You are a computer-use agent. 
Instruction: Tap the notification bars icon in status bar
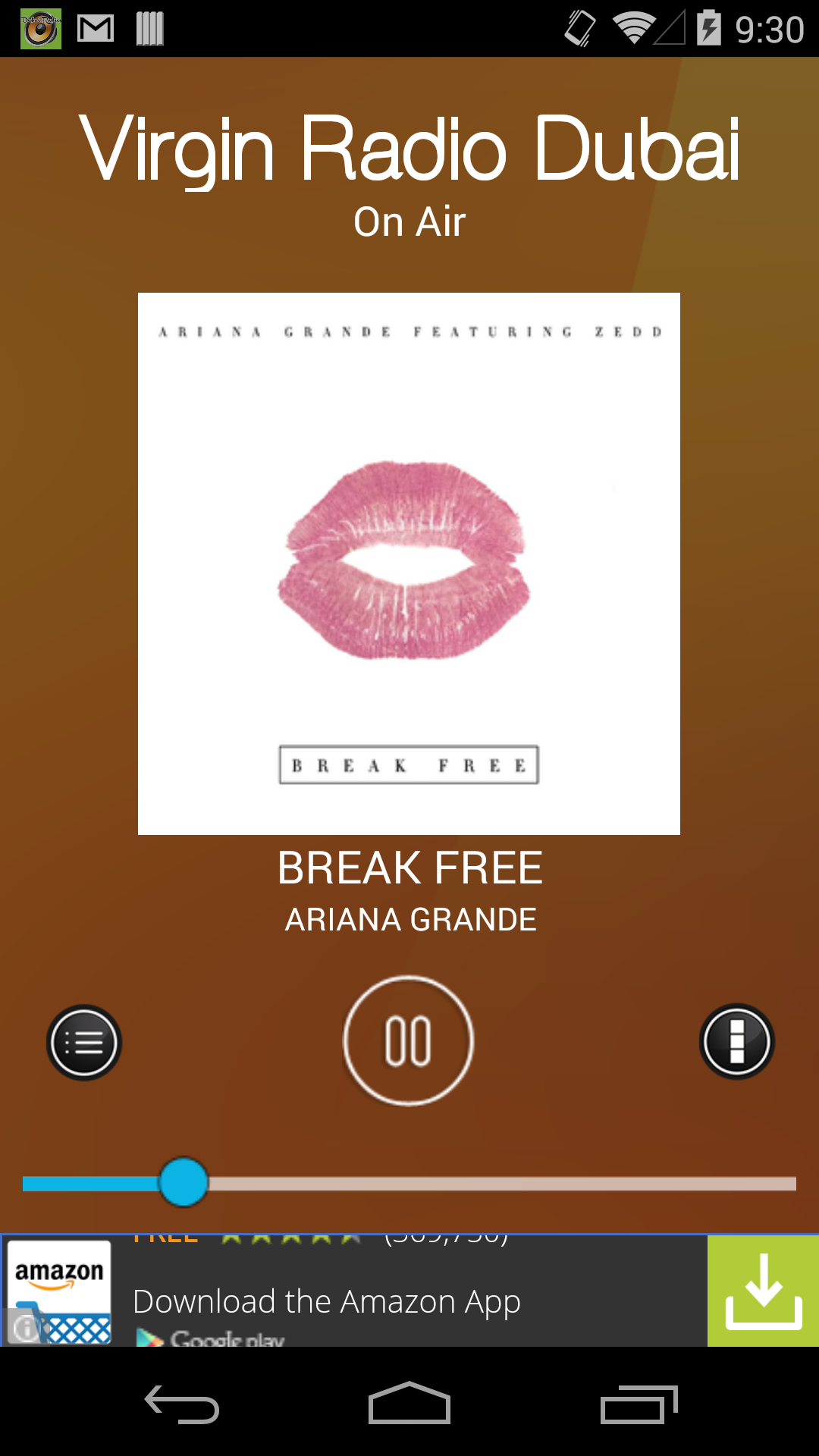pyautogui.click(x=149, y=29)
